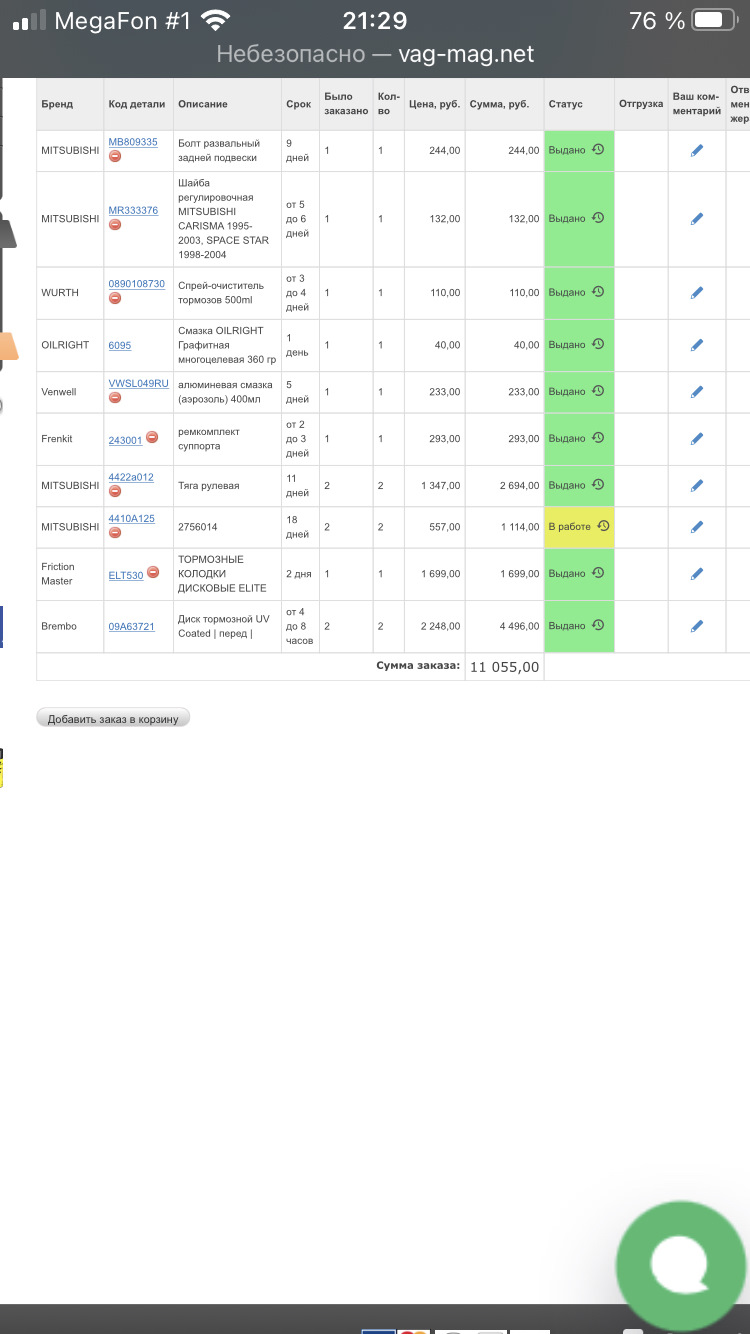750x1334 pixels.
Task: View status history of В работе item
Action: 603,525
